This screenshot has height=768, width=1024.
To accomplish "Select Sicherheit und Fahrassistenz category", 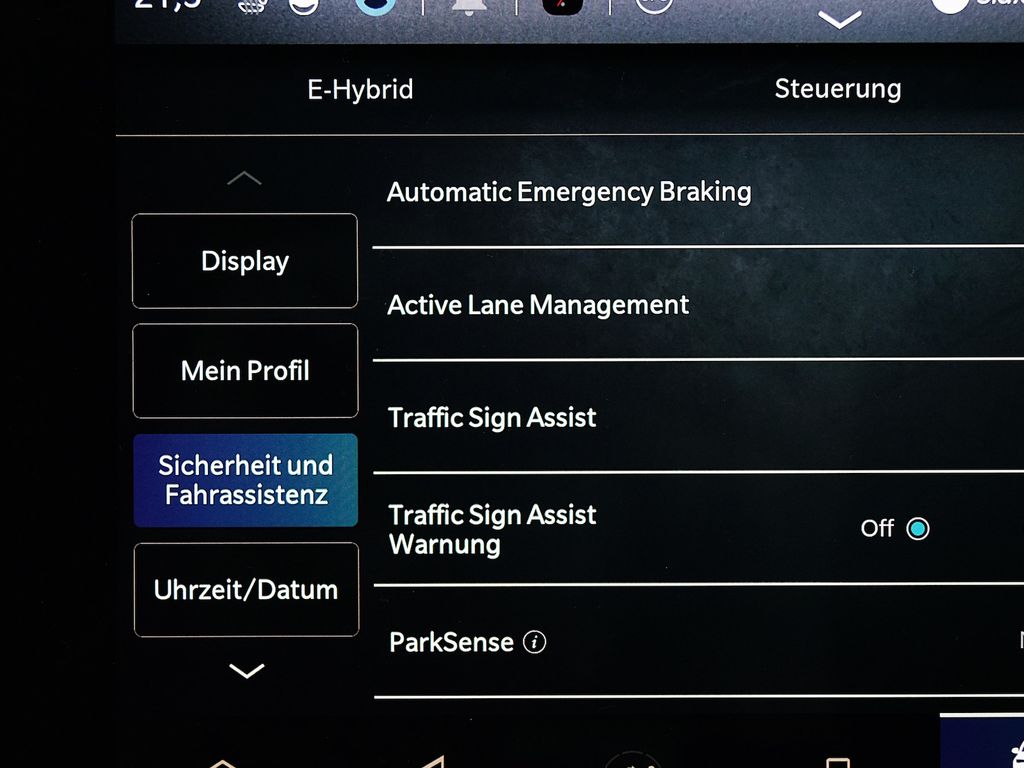I will click(245, 480).
